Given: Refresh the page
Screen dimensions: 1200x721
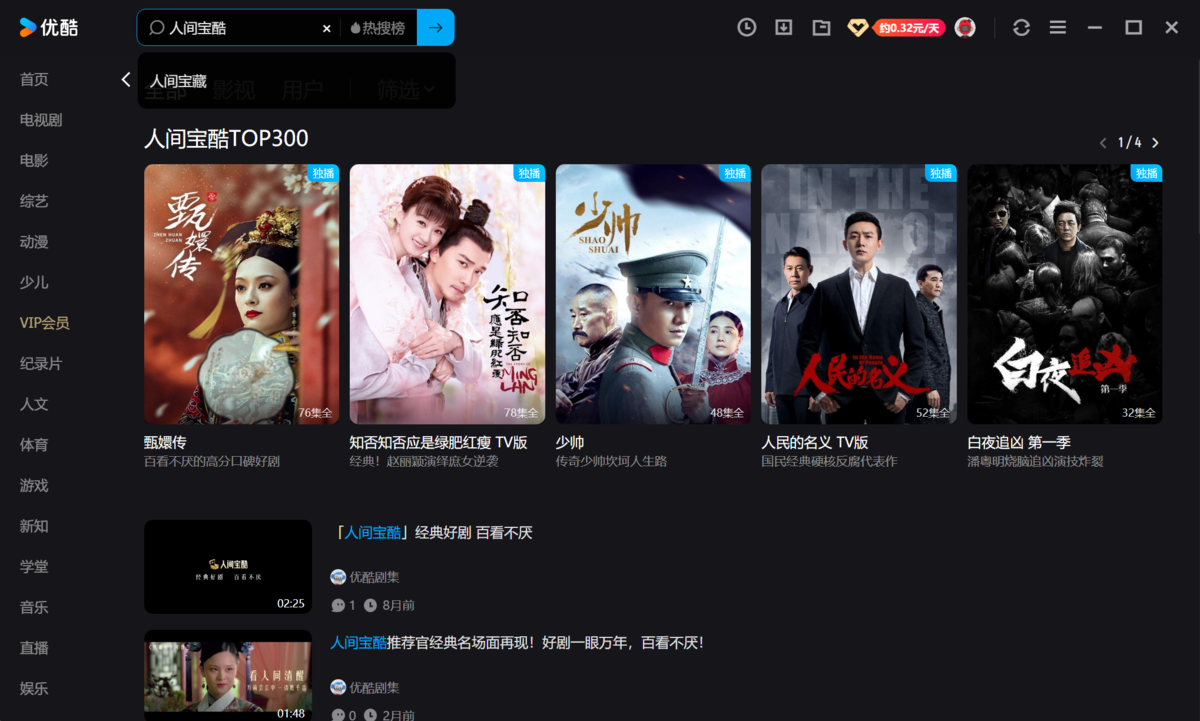Looking at the screenshot, I should (x=1021, y=28).
